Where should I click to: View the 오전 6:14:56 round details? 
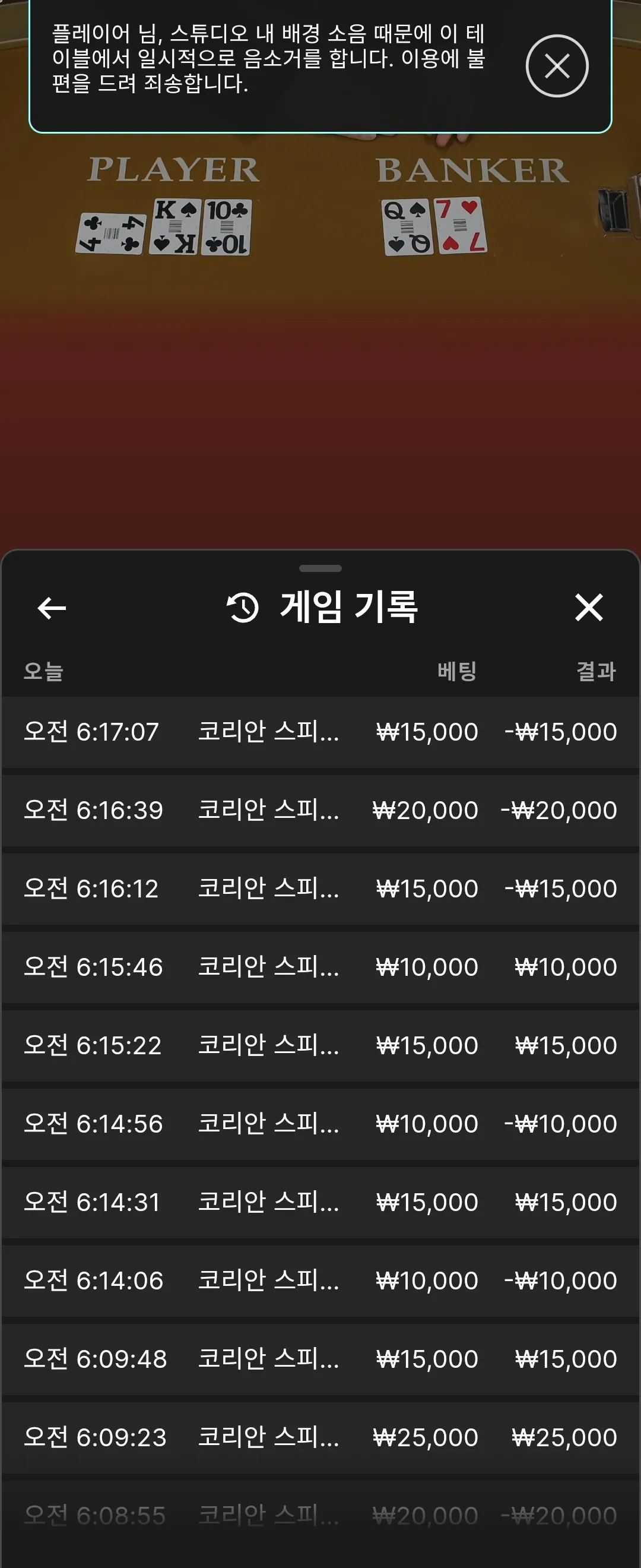[x=320, y=1124]
